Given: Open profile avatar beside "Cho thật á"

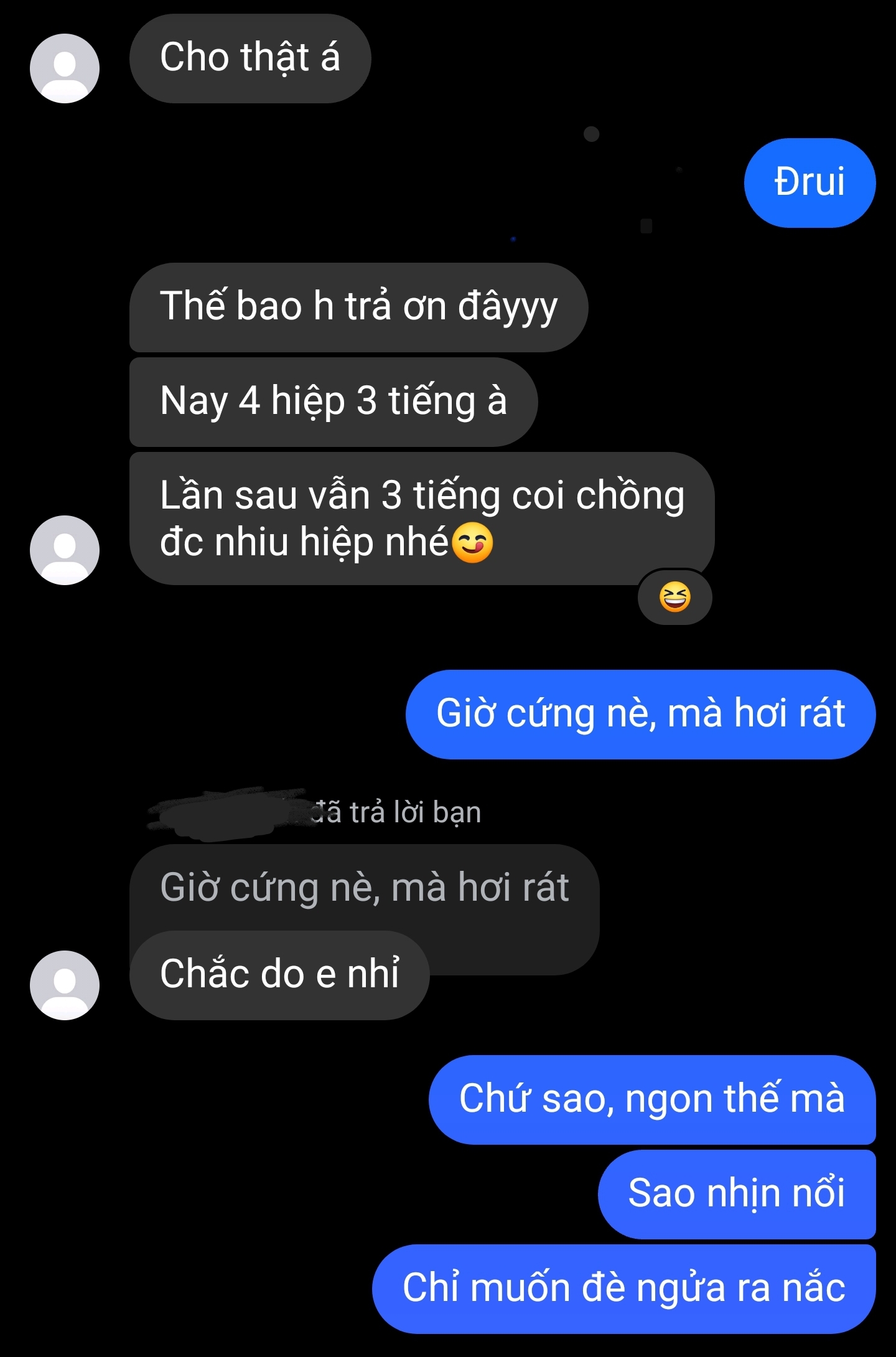Looking at the screenshot, I should [65, 68].
